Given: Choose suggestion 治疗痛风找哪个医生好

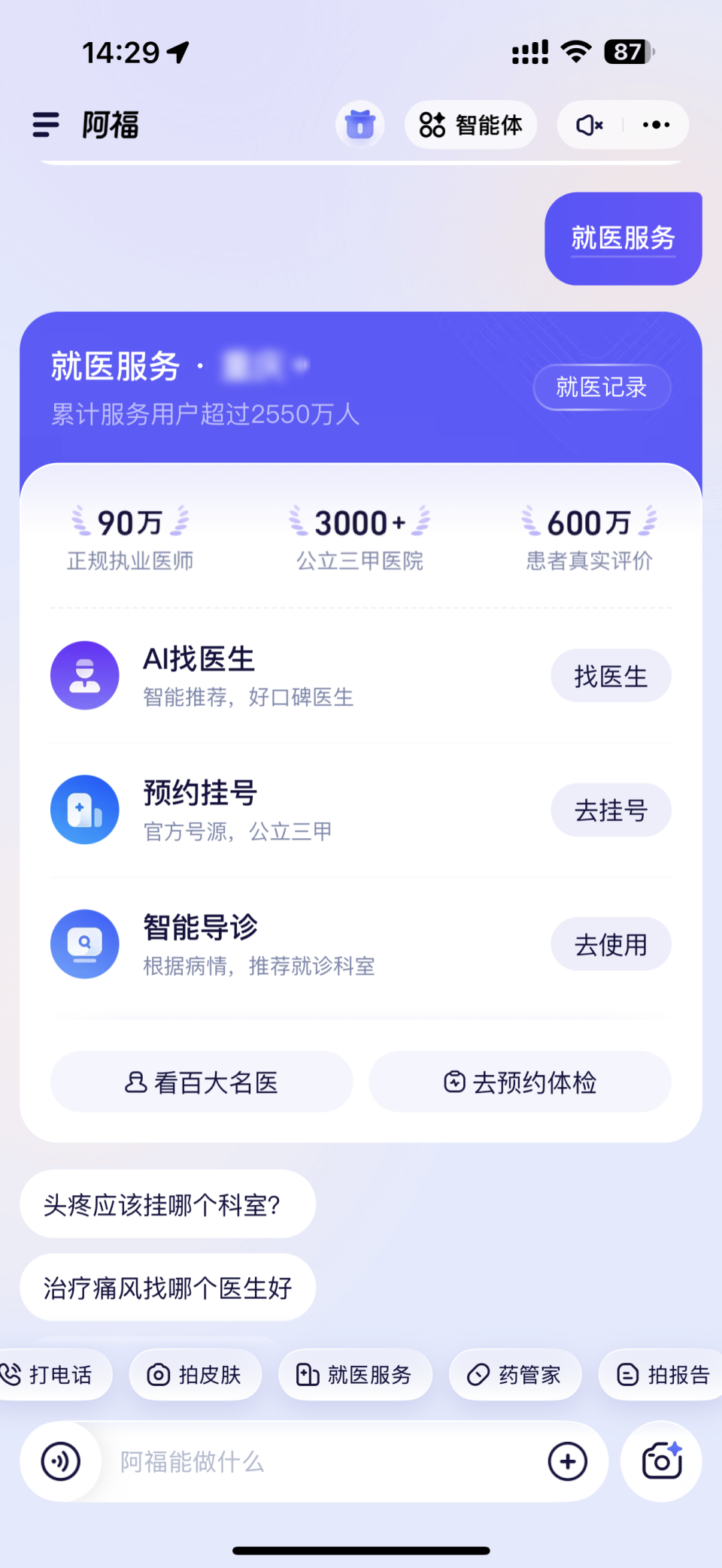Looking at the screenshot, I should [168, 1288].
